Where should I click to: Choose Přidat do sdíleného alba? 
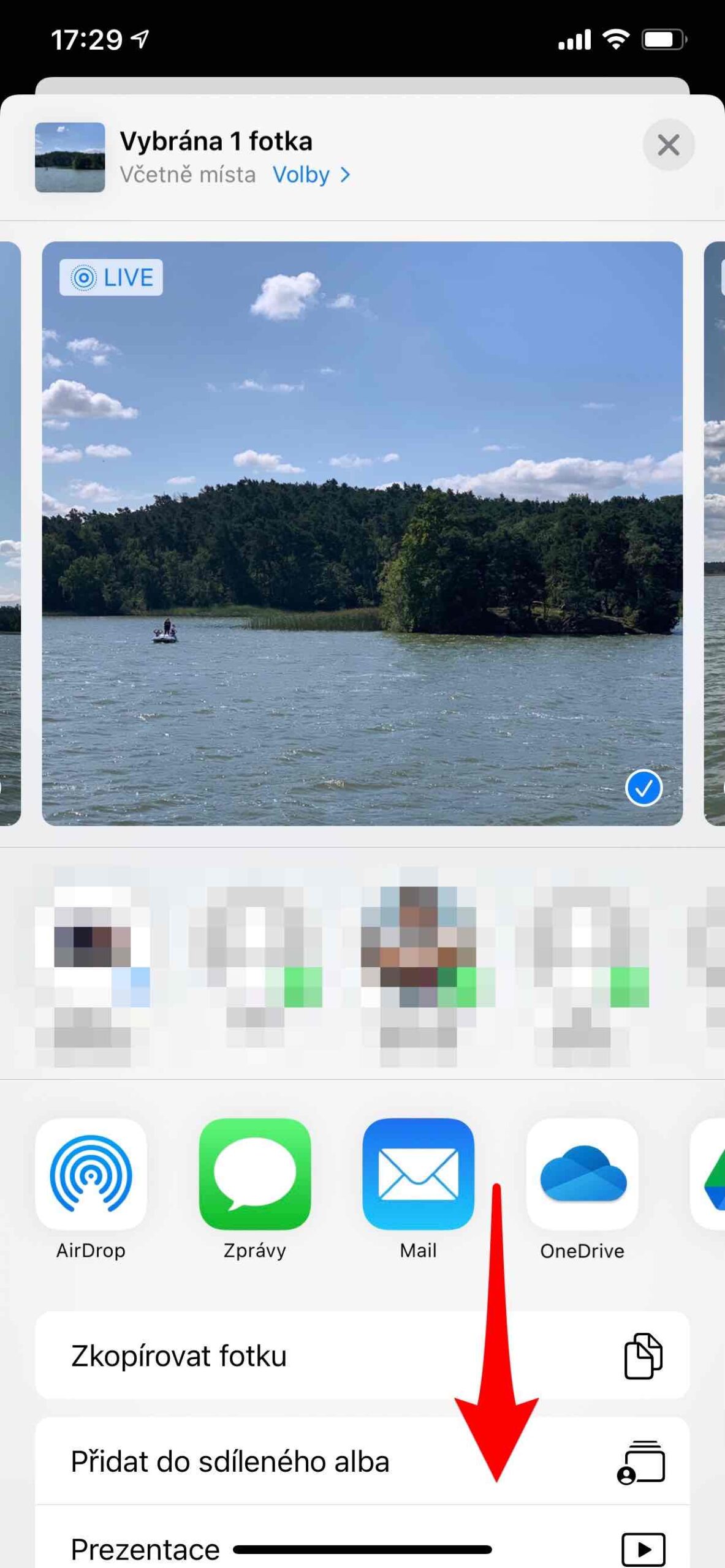(362, 1461)
